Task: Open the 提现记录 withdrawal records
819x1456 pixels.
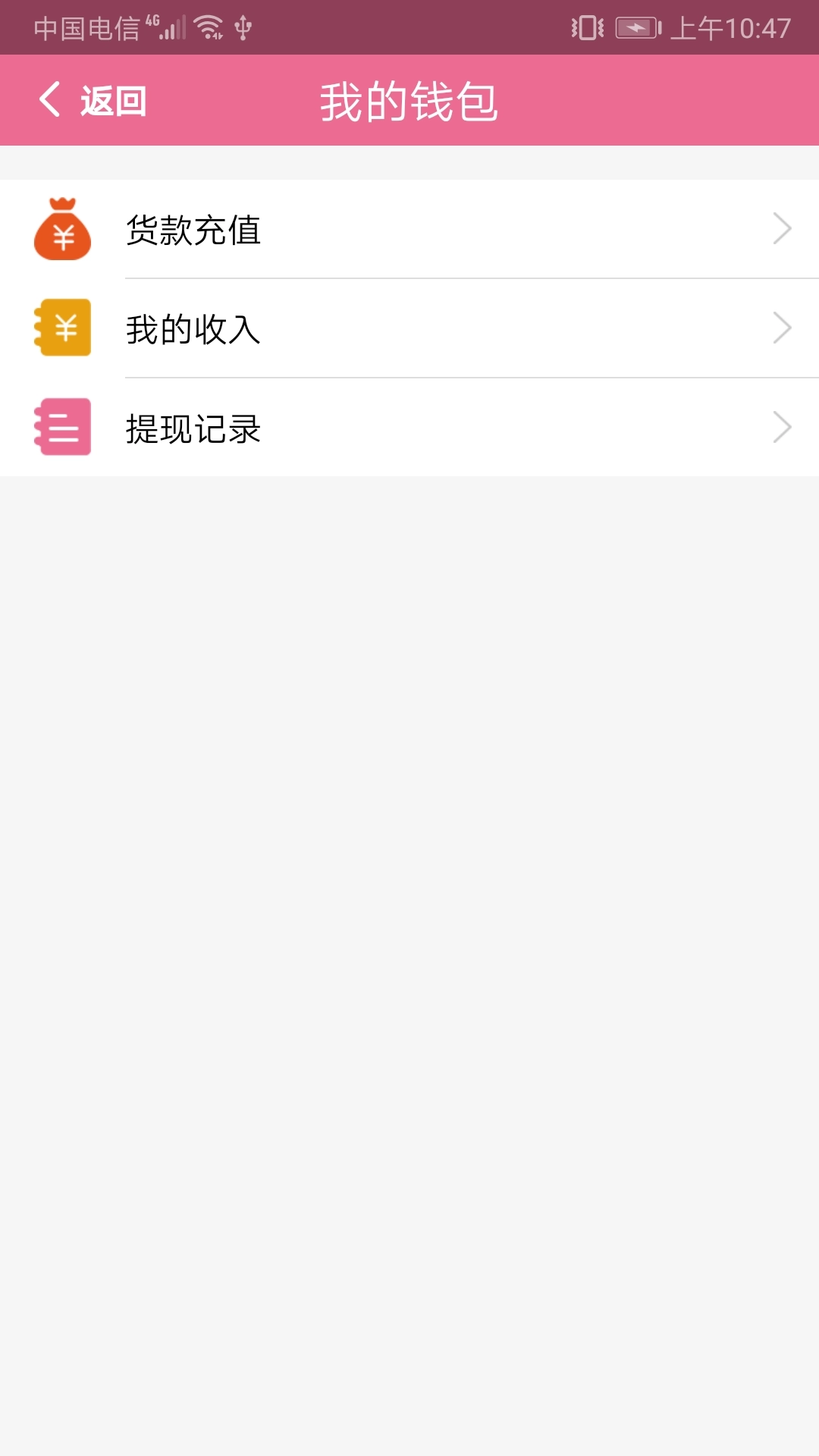Action: 192,428
